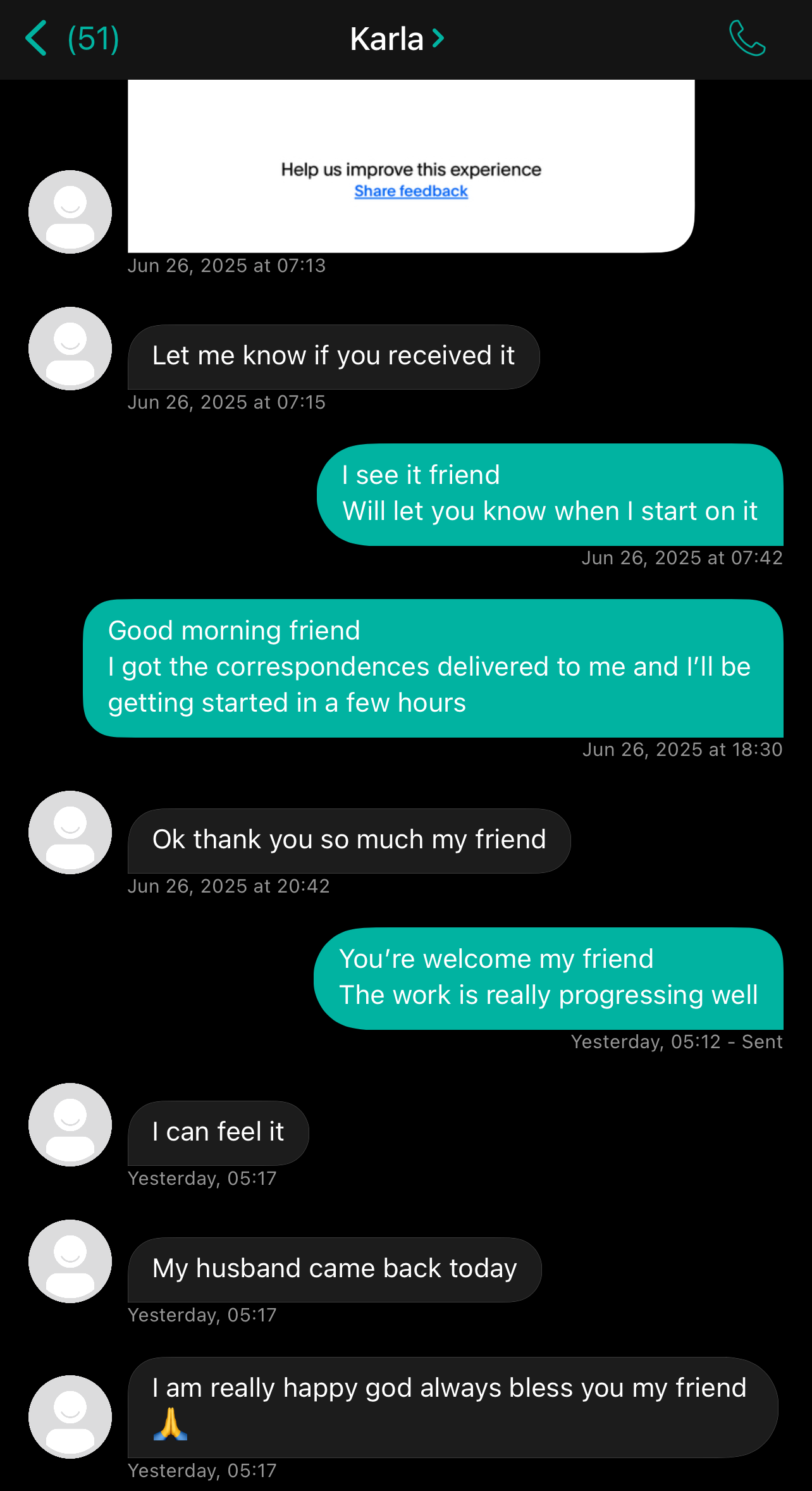The image size is (812, 1491).
Task: Tap the avatar beside "Let me know if you received it"
Action: coord(70,349)
